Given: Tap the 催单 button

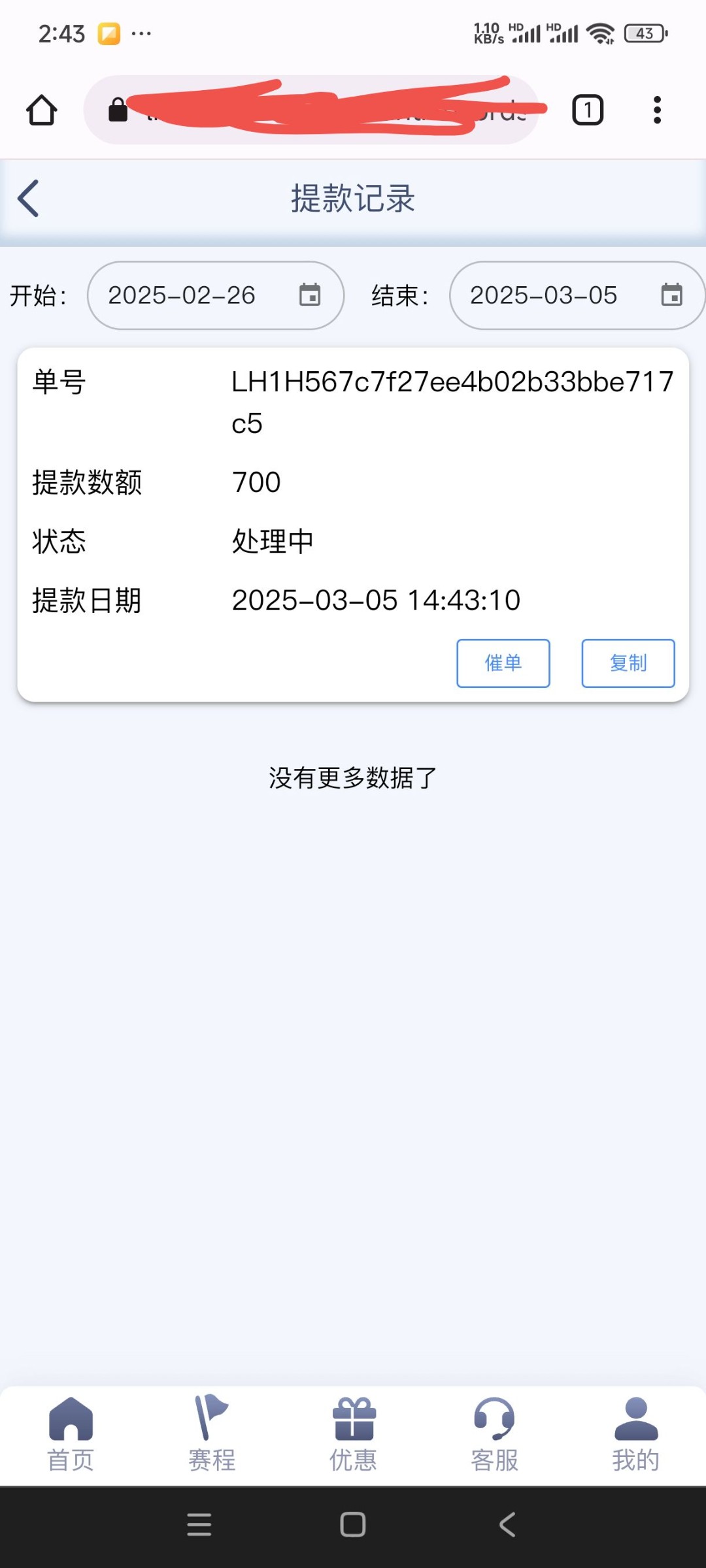Looking at the screenshot, I should [x=503, y=663].
